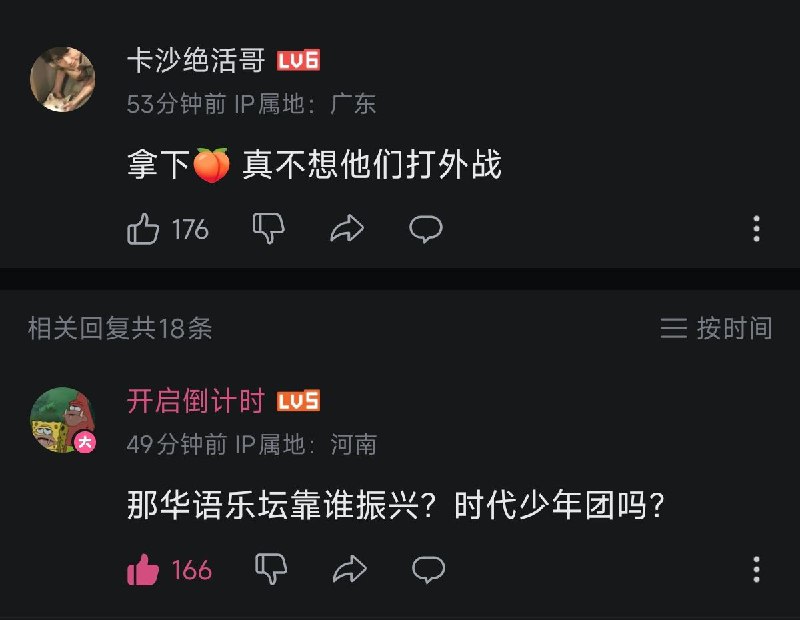Screen dimensions: 800x620
Task: Change reply sorting with 按时间
Action: [717, 328]
